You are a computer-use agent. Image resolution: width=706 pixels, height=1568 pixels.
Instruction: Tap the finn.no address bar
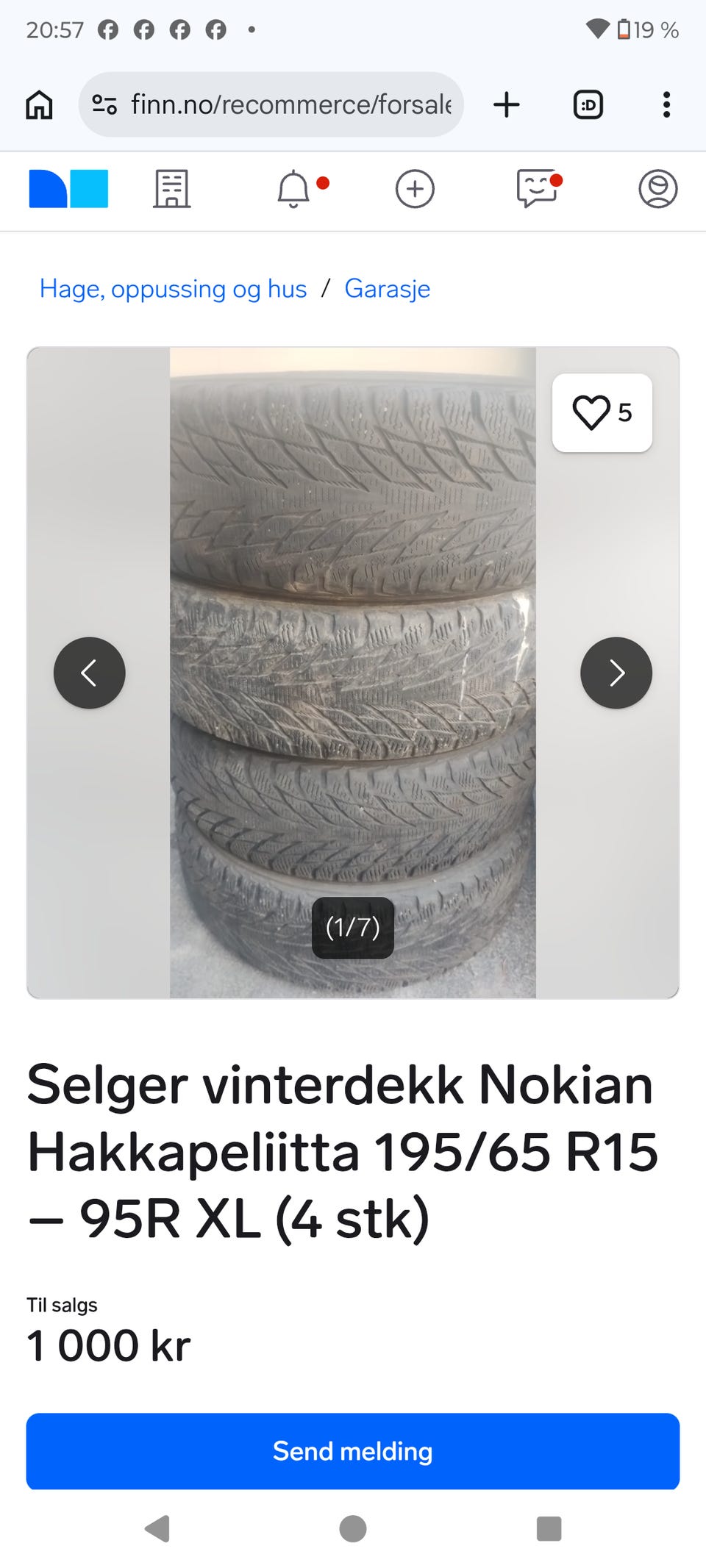271,104
